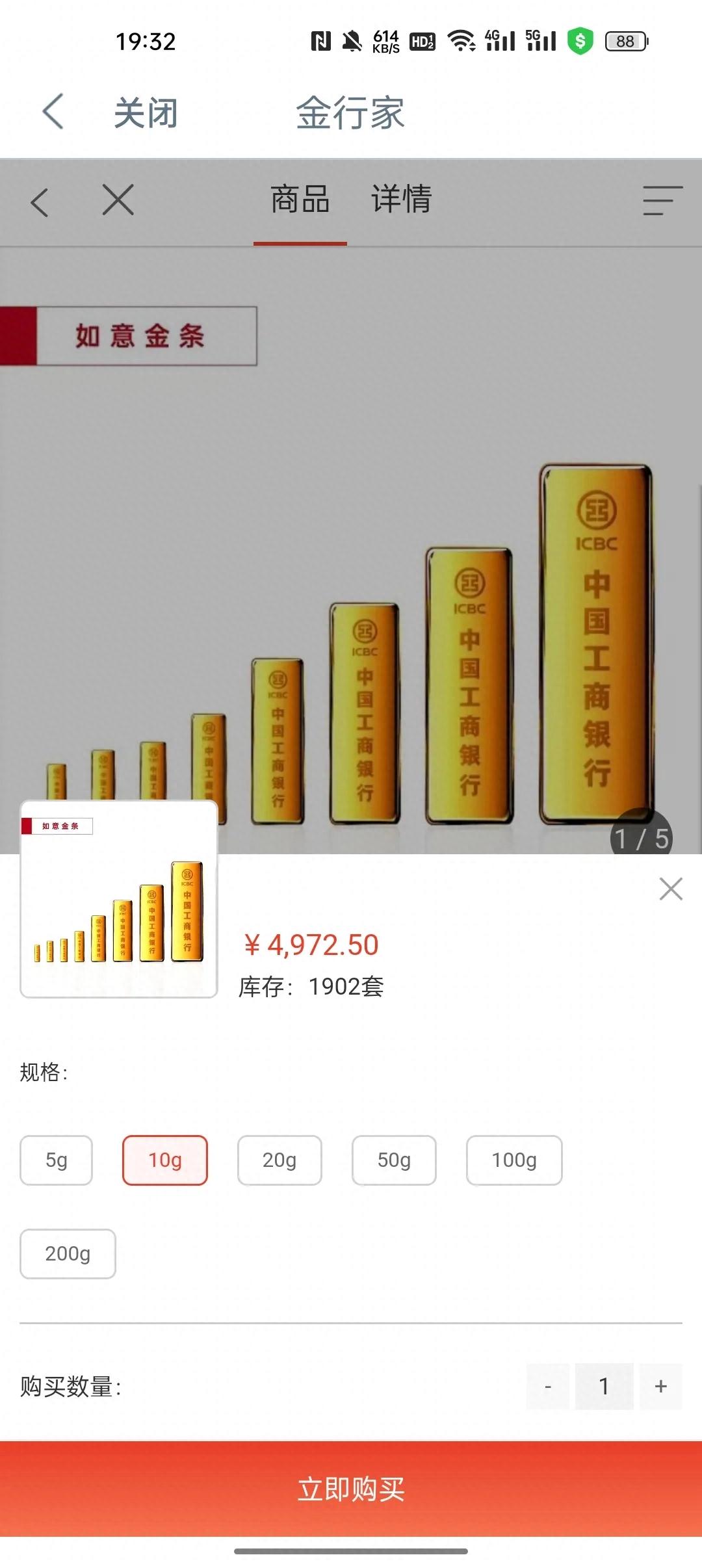
Task: Select the 10g specification chip
Action: coord(165,1160)
